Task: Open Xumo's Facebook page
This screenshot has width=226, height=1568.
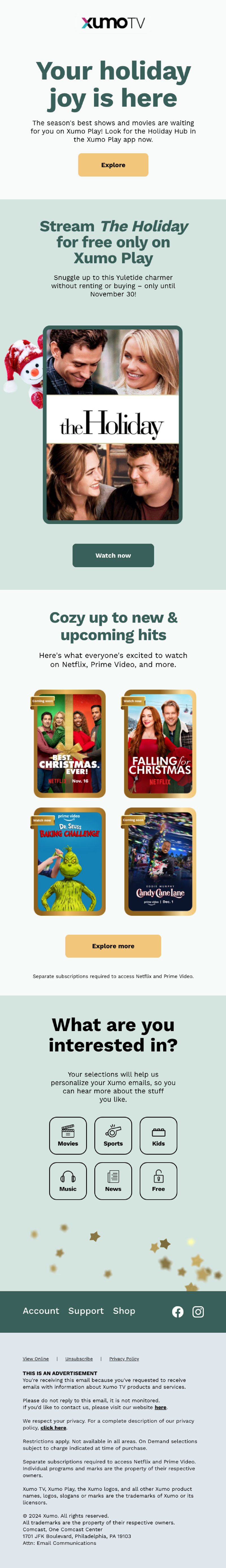Action: [177, 1312]
